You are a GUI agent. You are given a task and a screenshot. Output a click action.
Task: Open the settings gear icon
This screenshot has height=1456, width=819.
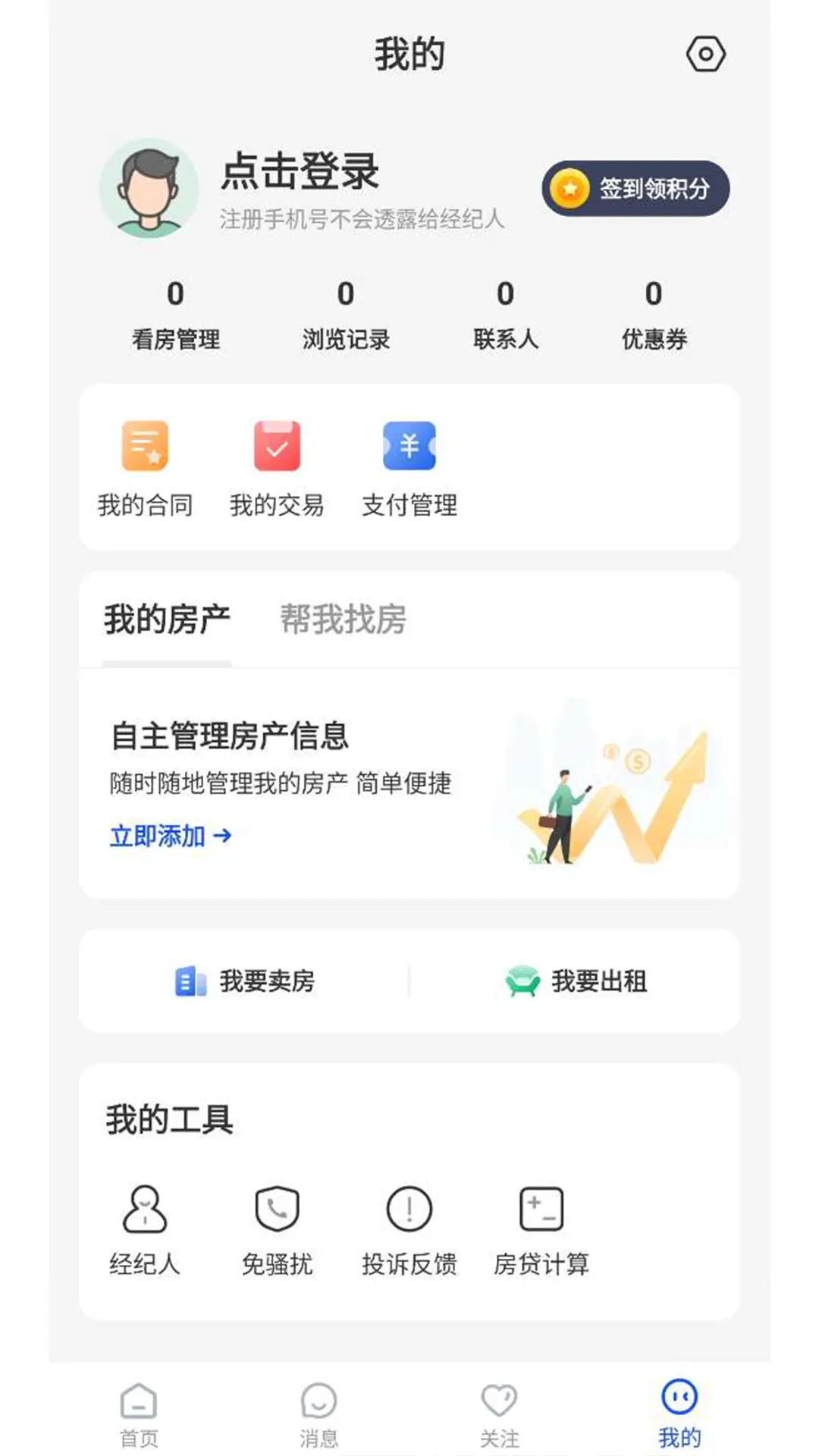pyautogui.click(x=707, y=55)
